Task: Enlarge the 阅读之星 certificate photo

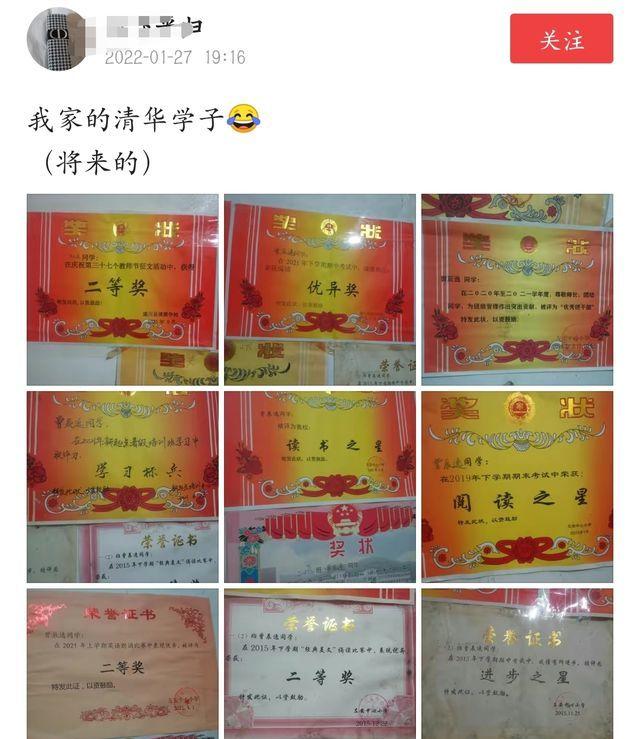Action: pos(516,486)
